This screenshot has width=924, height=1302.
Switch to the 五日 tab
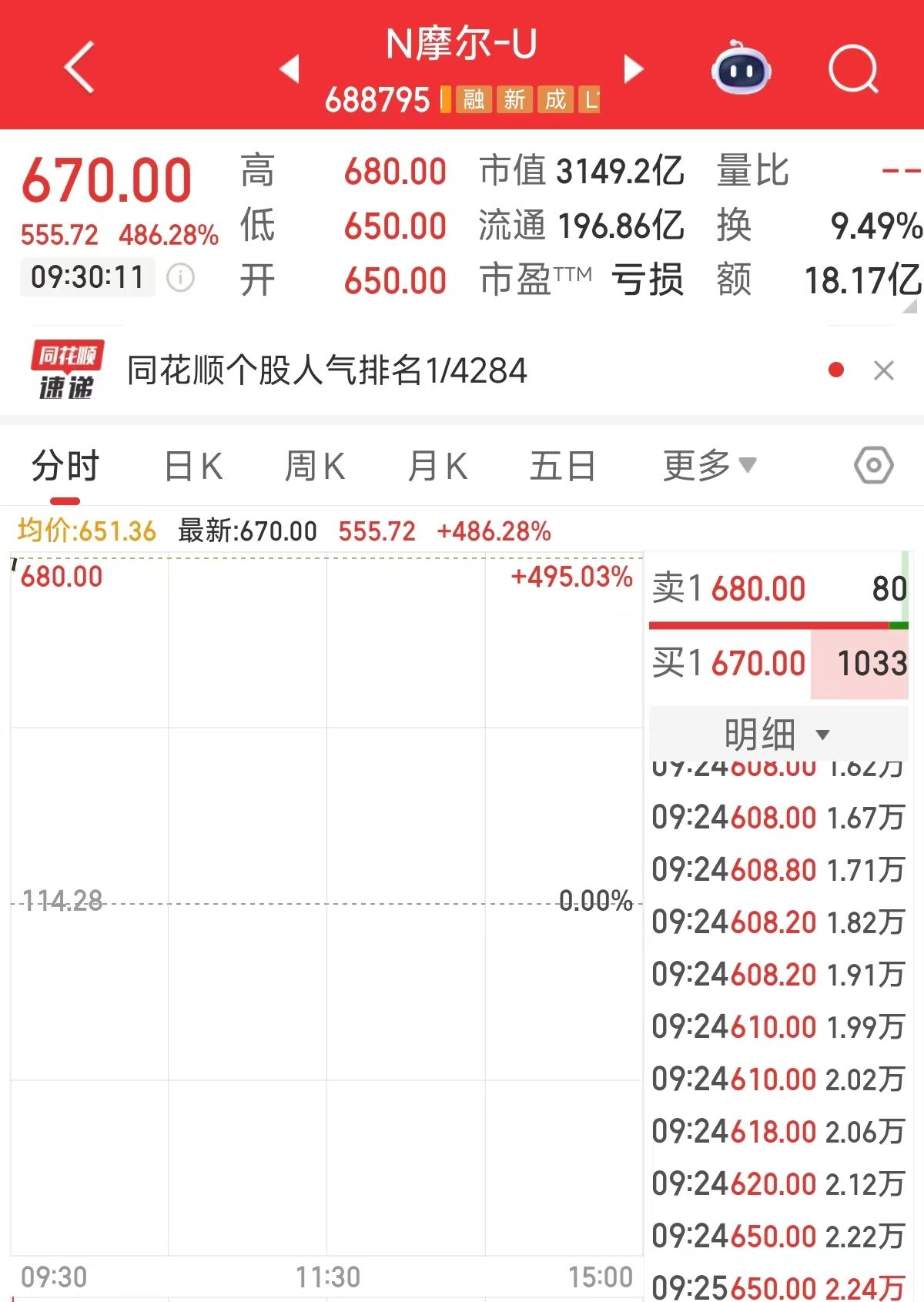click(x=564, y=465)
